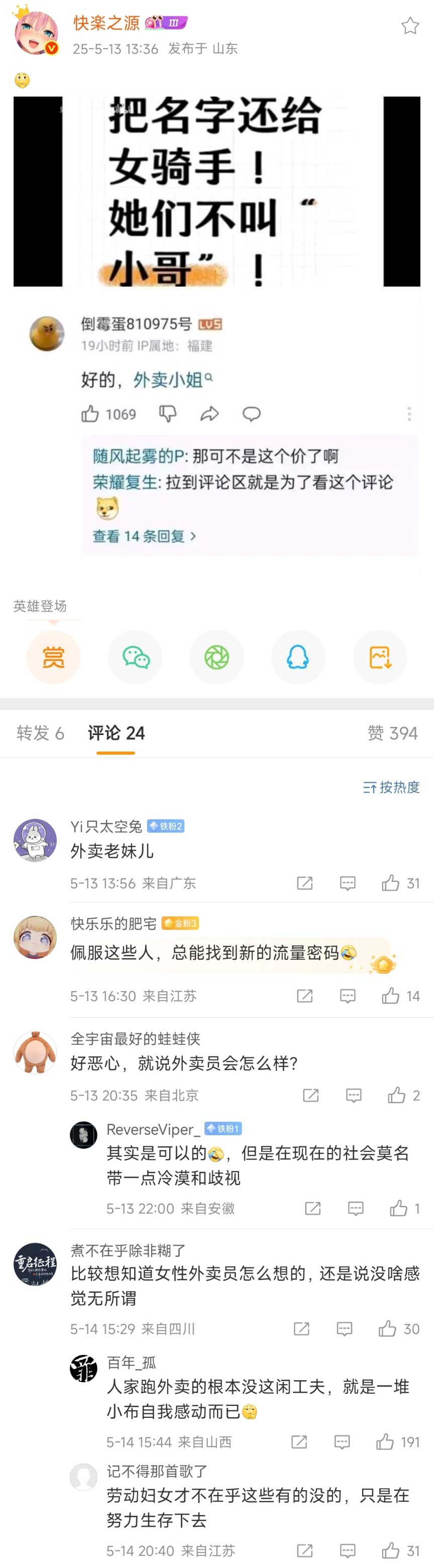Like ReverseViper_'s reply
Screen dimensions: 434x1568
(x=399, y=1209)
